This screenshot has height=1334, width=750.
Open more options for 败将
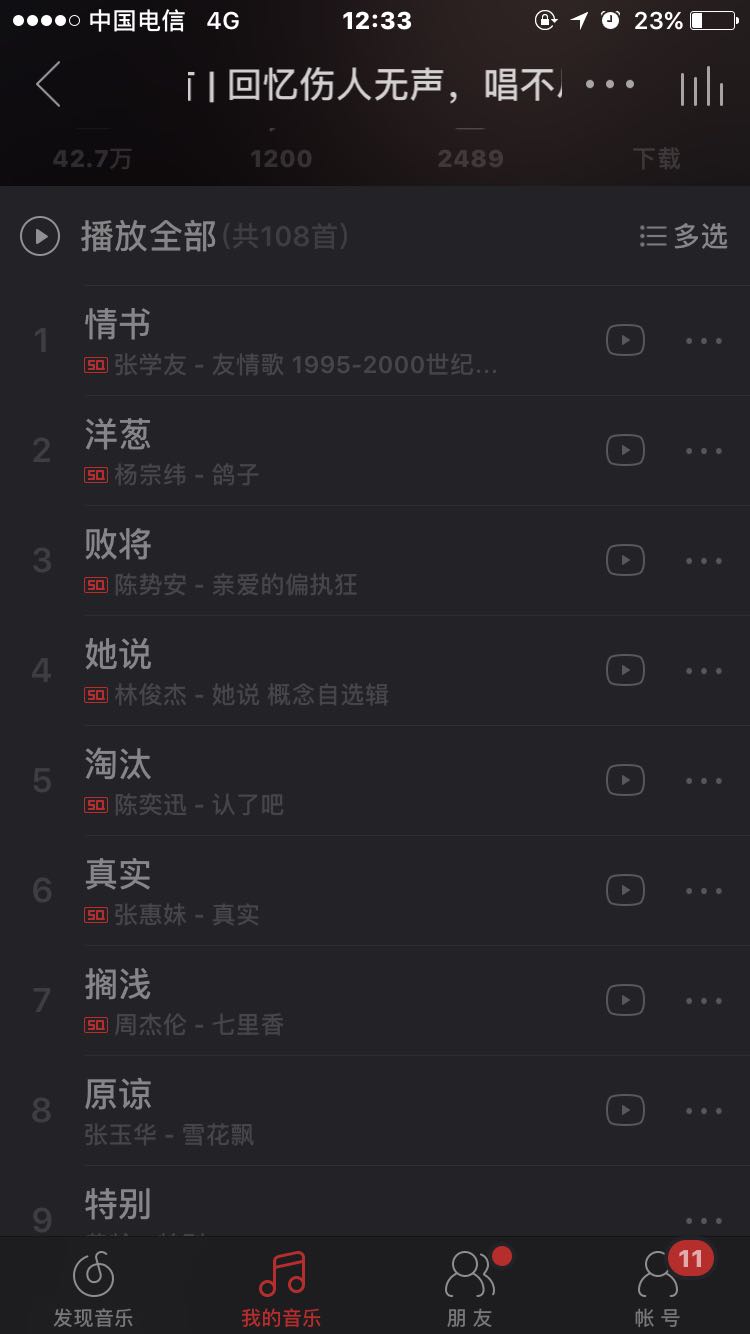pos(704,561)
